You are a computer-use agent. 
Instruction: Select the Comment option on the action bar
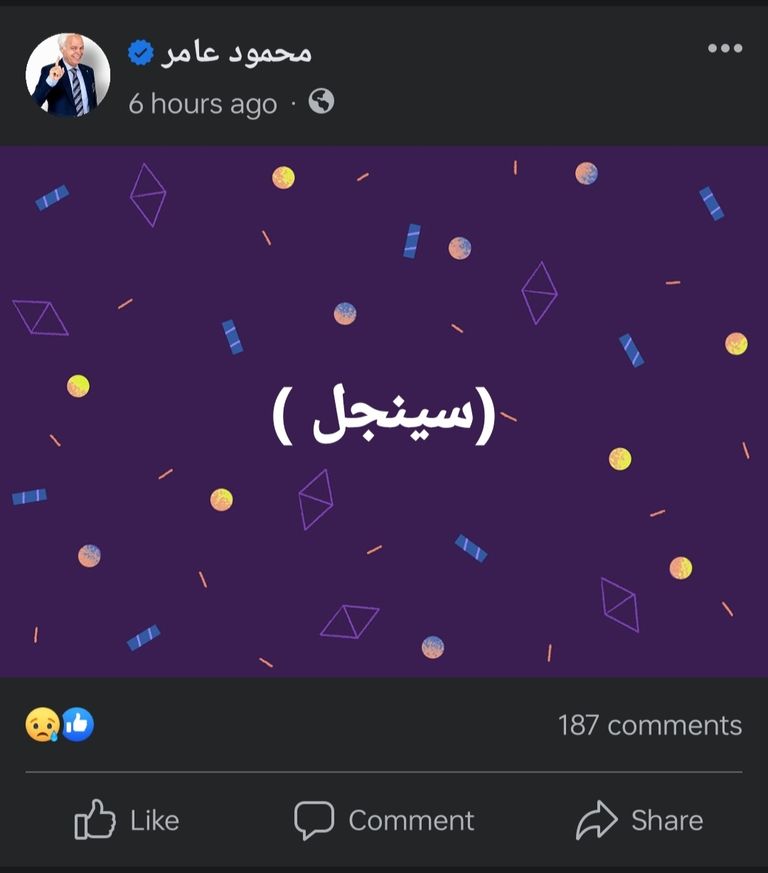pyautogui.click(x=383, y=820)
